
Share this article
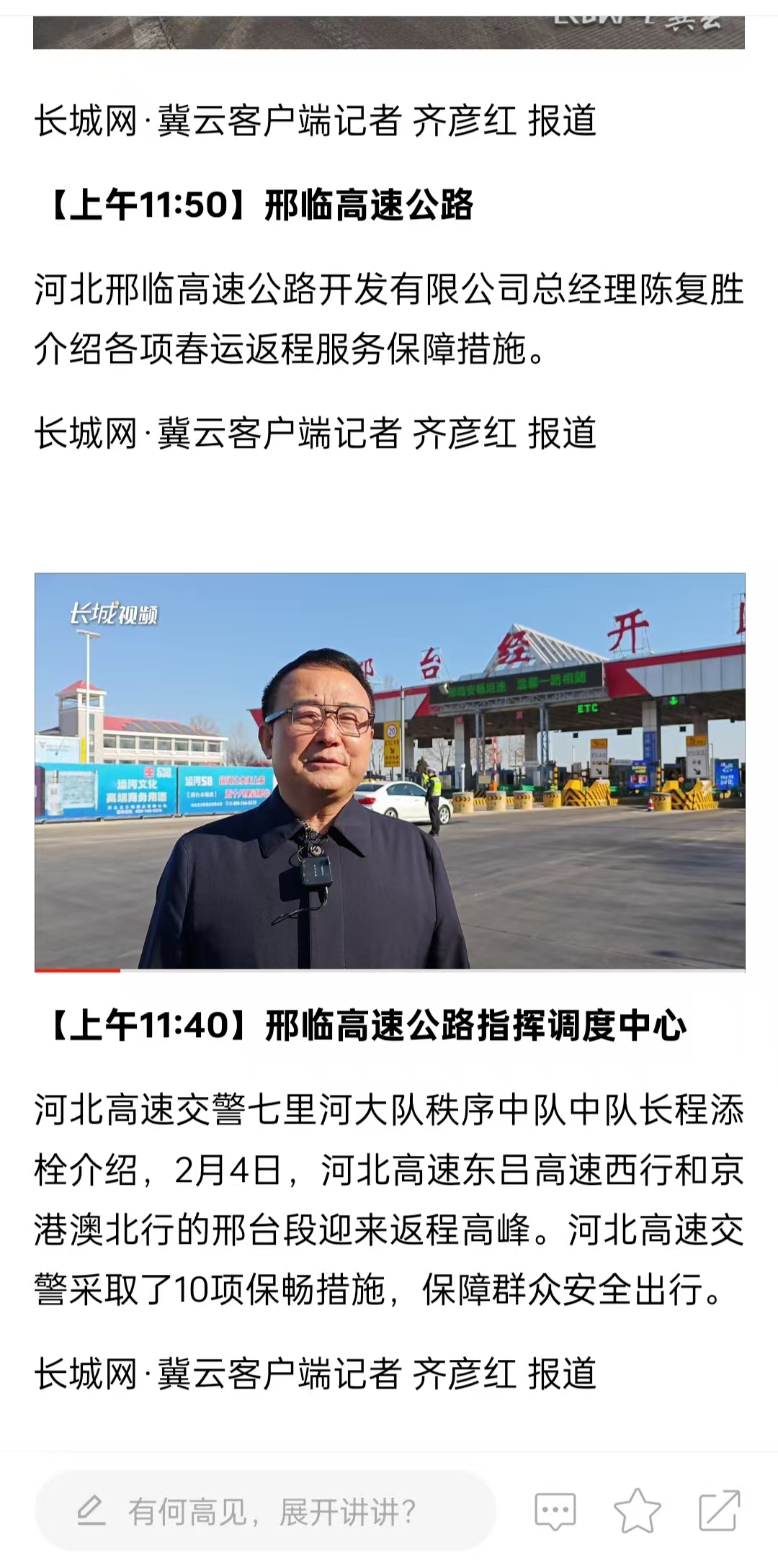tap(720, 1510)
